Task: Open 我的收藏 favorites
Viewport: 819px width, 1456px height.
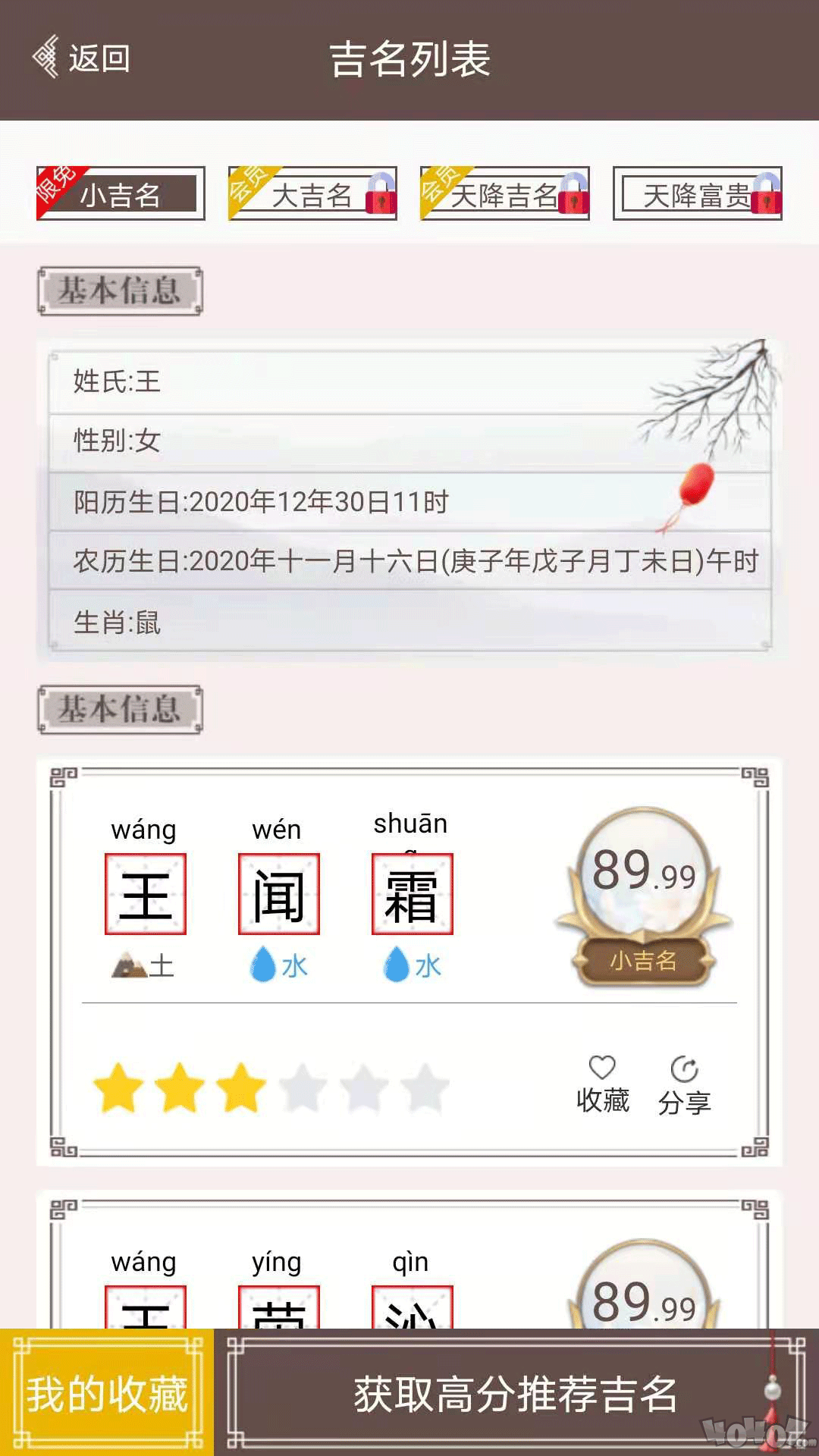Action: click(107, 1392)
